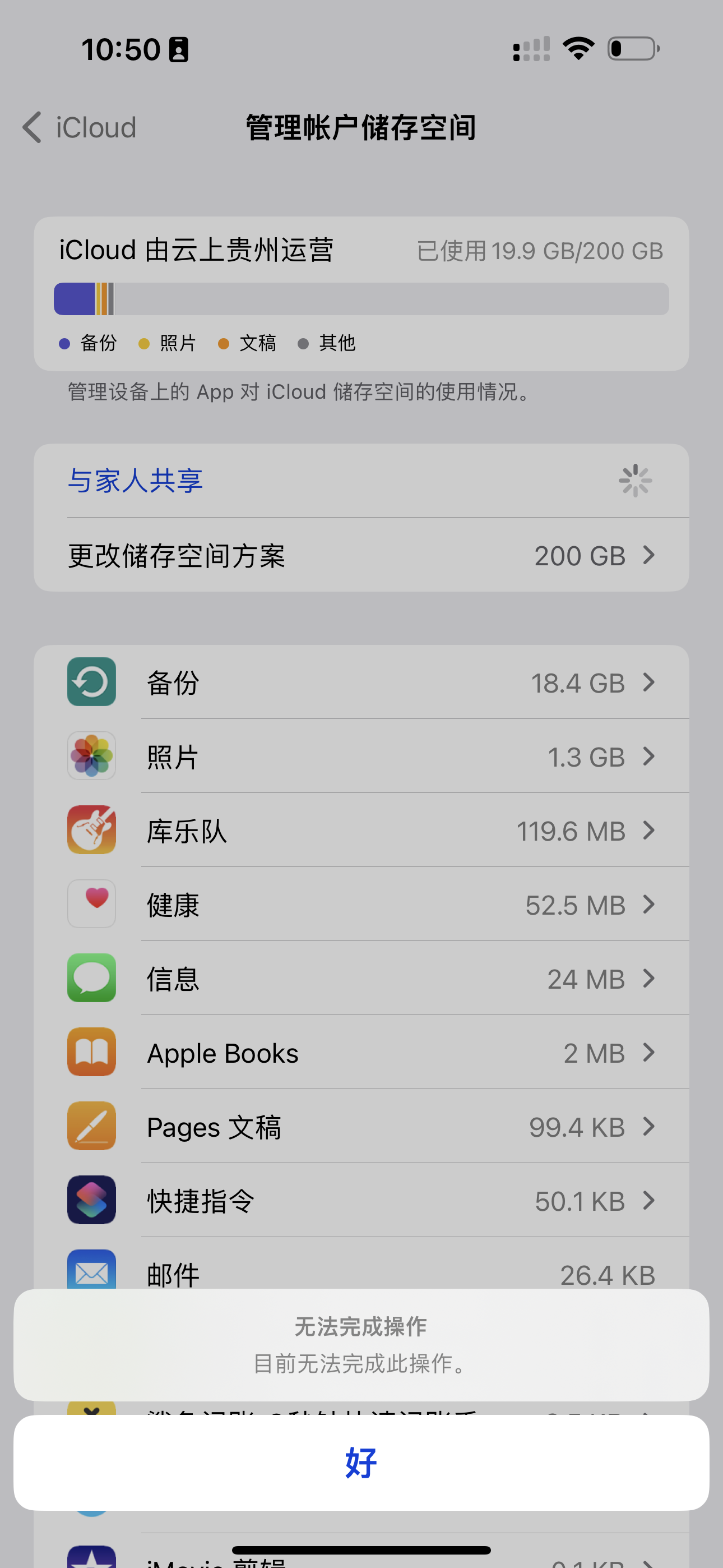The image size is (723, 1568).
Task: View 健康 storage usage
Action: point(361,905)
